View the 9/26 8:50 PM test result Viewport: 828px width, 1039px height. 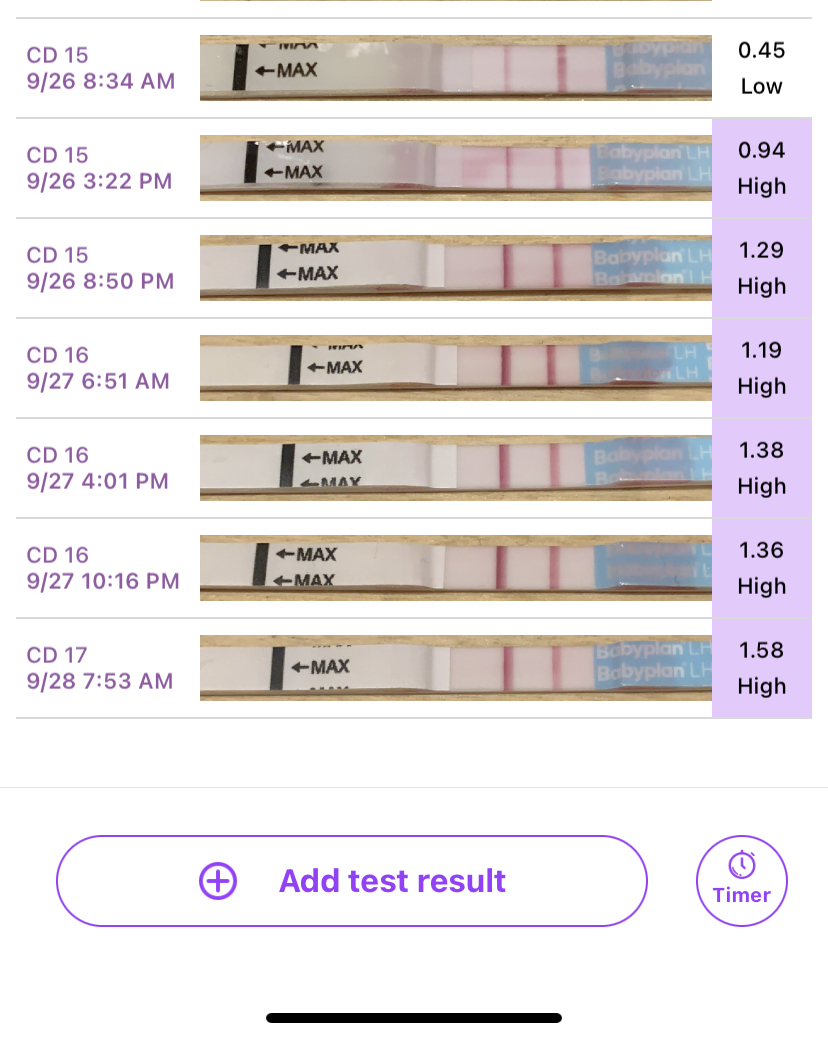(413, 268)
